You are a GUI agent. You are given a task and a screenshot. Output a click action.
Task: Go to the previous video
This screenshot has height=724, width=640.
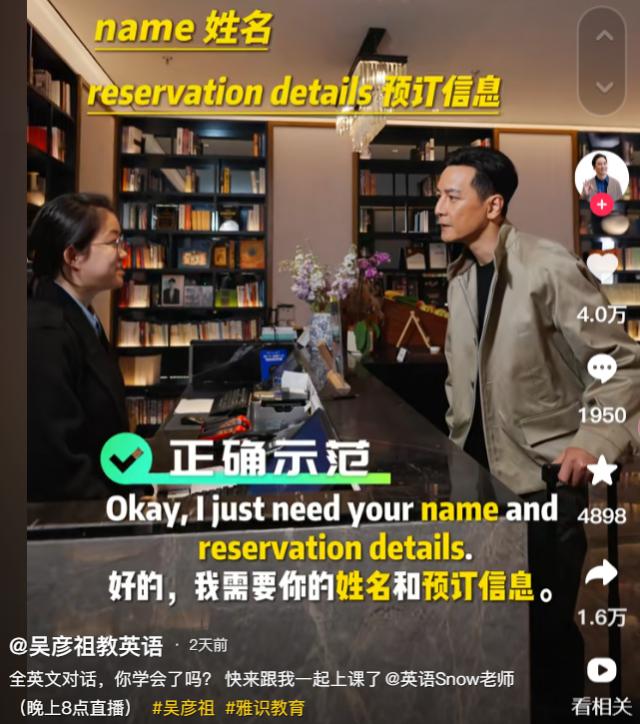(603, 36)
